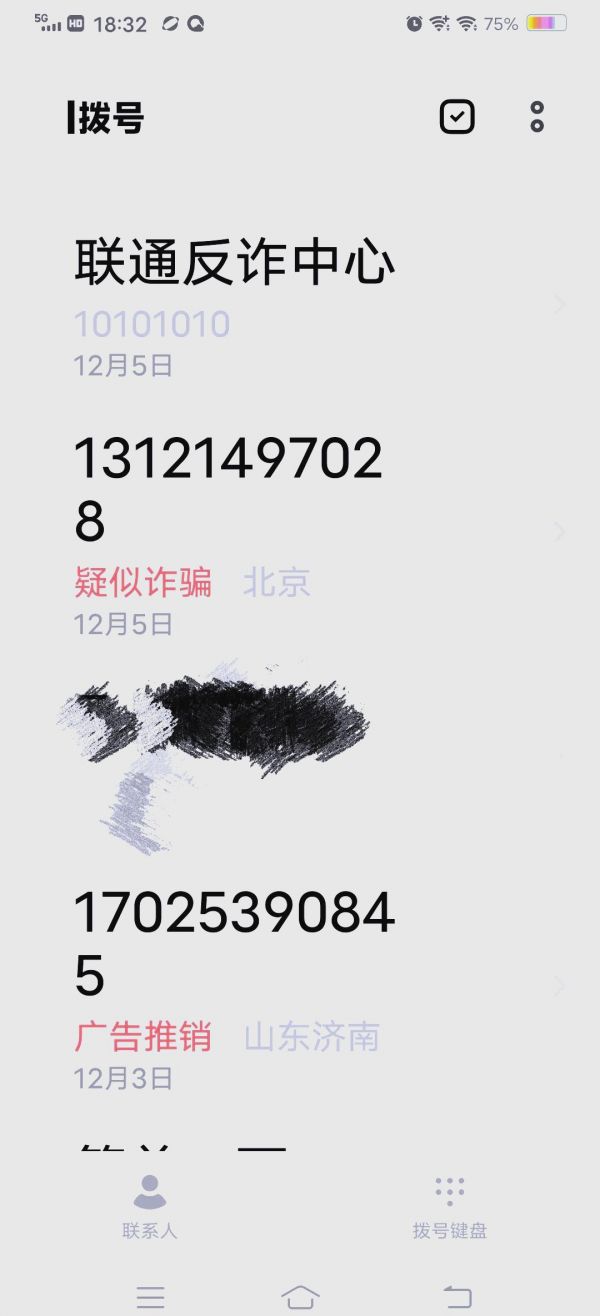600x1316 pixels.
Task: Go back with the system back button
Action: click(457, 1297)
